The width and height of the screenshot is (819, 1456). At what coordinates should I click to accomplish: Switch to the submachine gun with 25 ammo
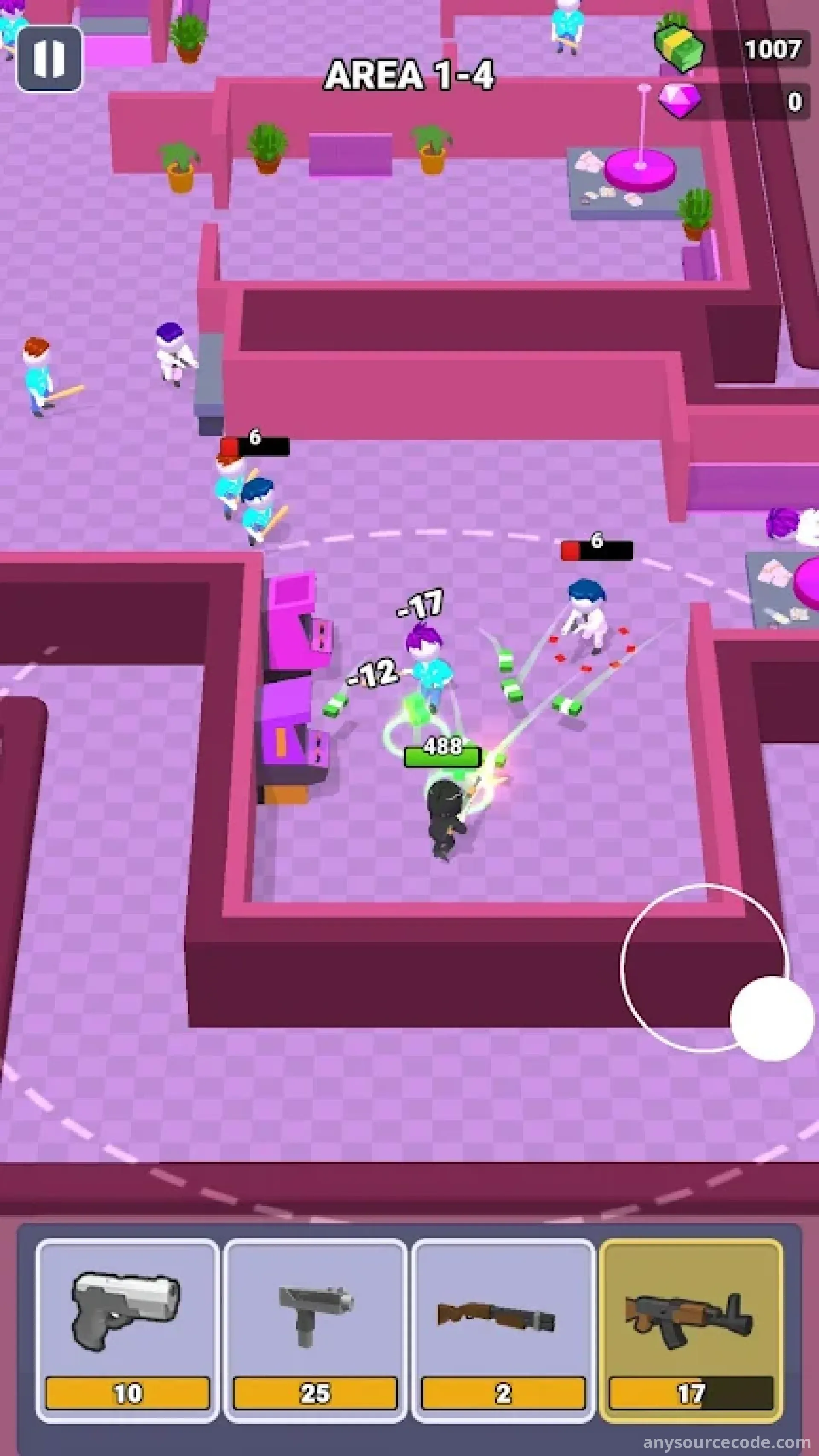click(x=315, y=1330)
